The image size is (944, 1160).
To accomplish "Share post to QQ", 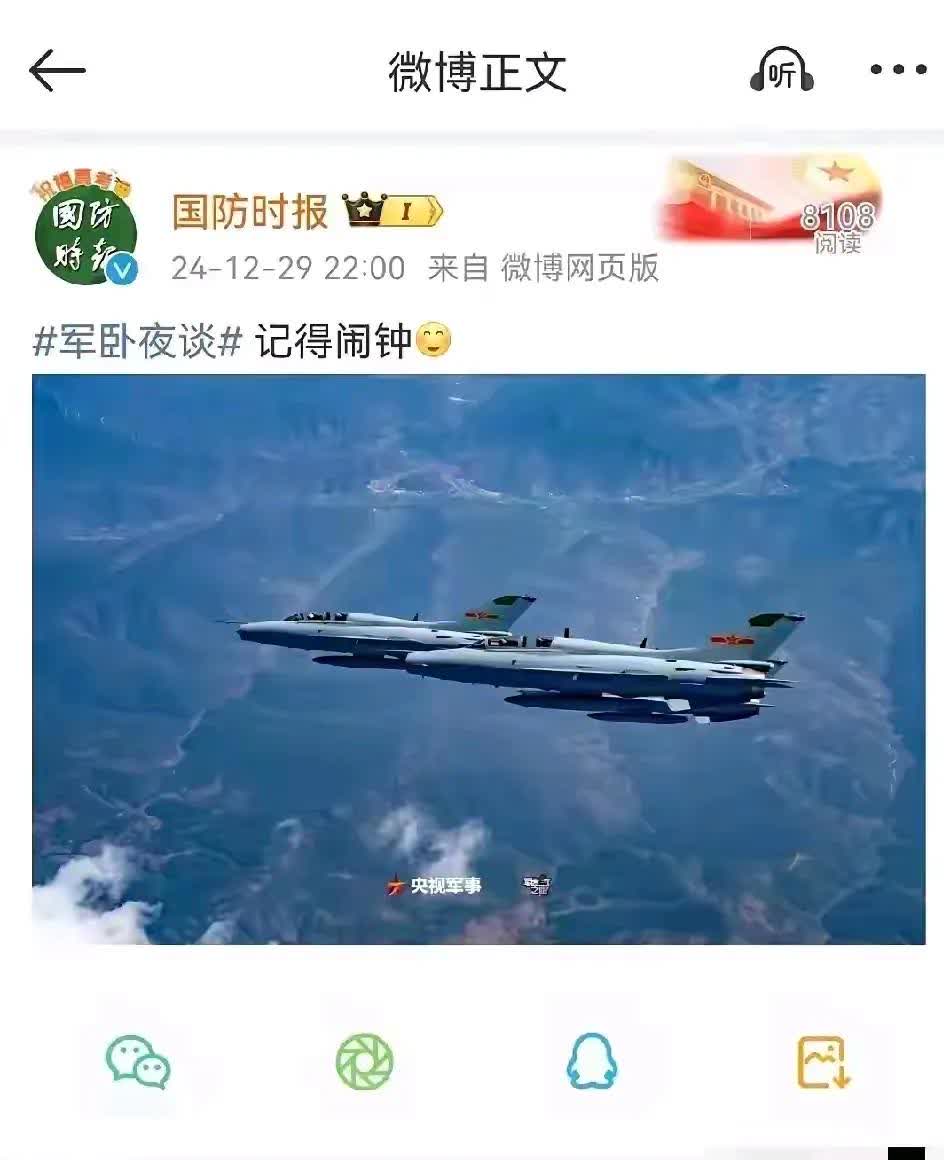I will (591, 1061).
